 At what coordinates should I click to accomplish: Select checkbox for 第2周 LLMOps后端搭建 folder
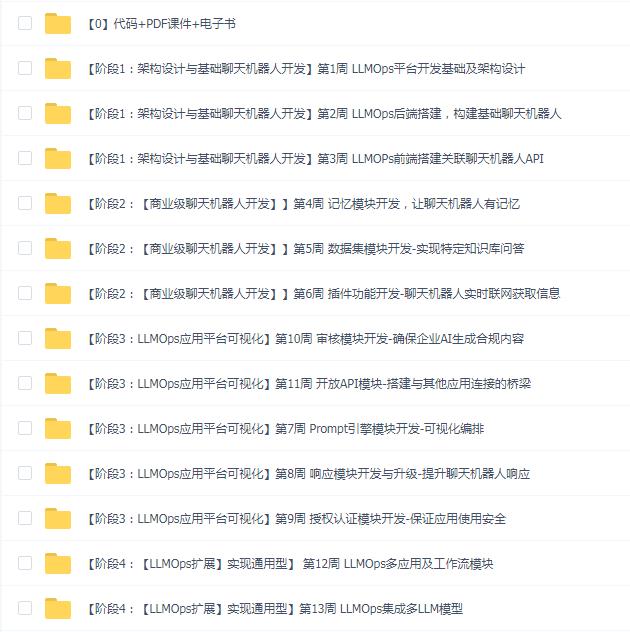coord(25,113)
